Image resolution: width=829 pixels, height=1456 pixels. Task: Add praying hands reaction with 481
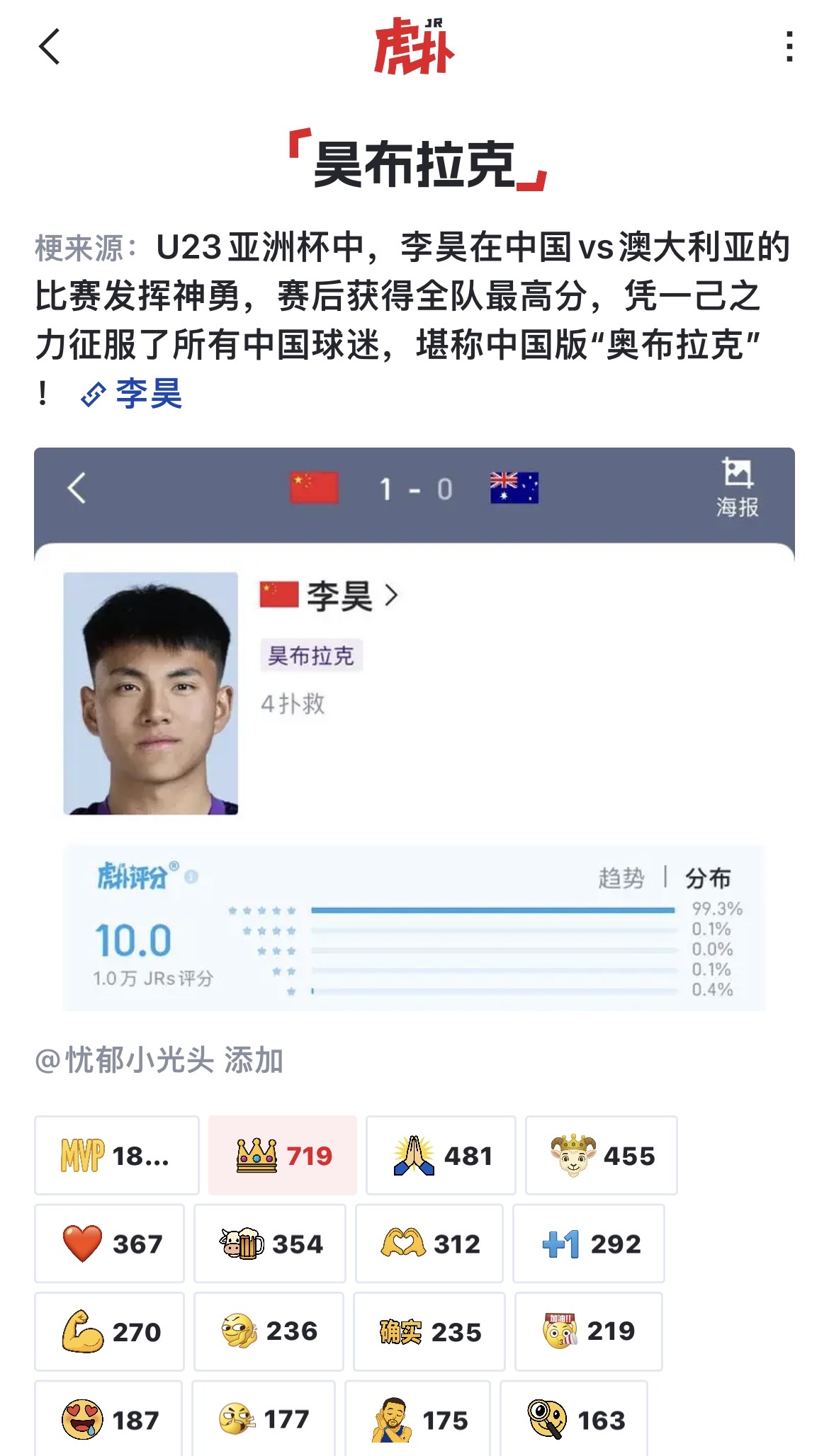tap(441, 1156)
